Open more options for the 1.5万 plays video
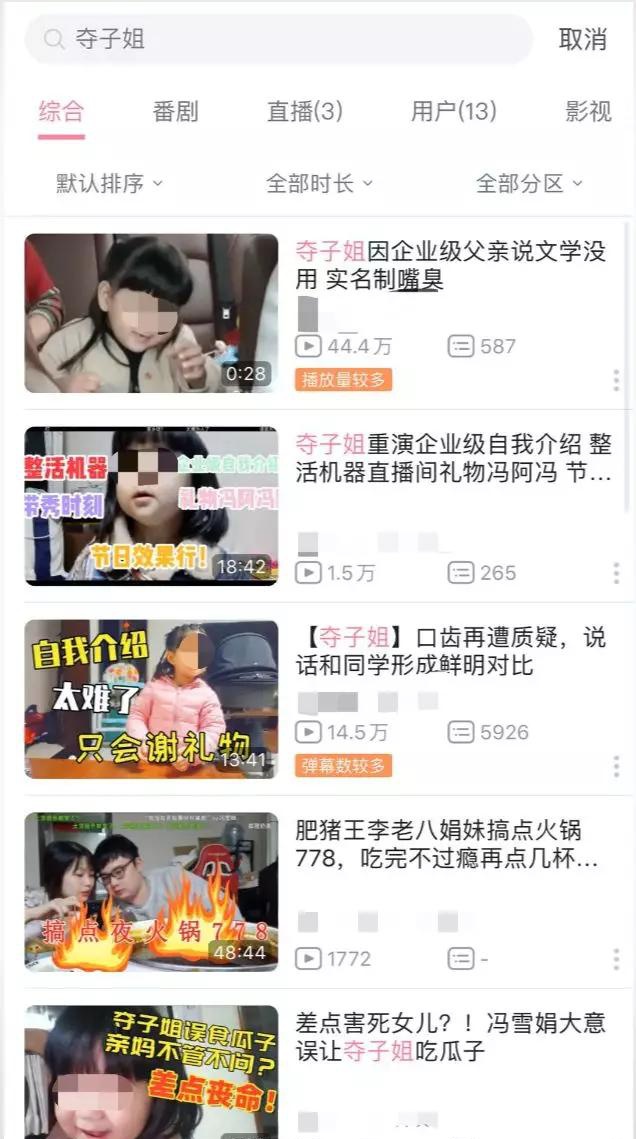The height and width of the screenshot is (1139, 636). pos(616,572)
